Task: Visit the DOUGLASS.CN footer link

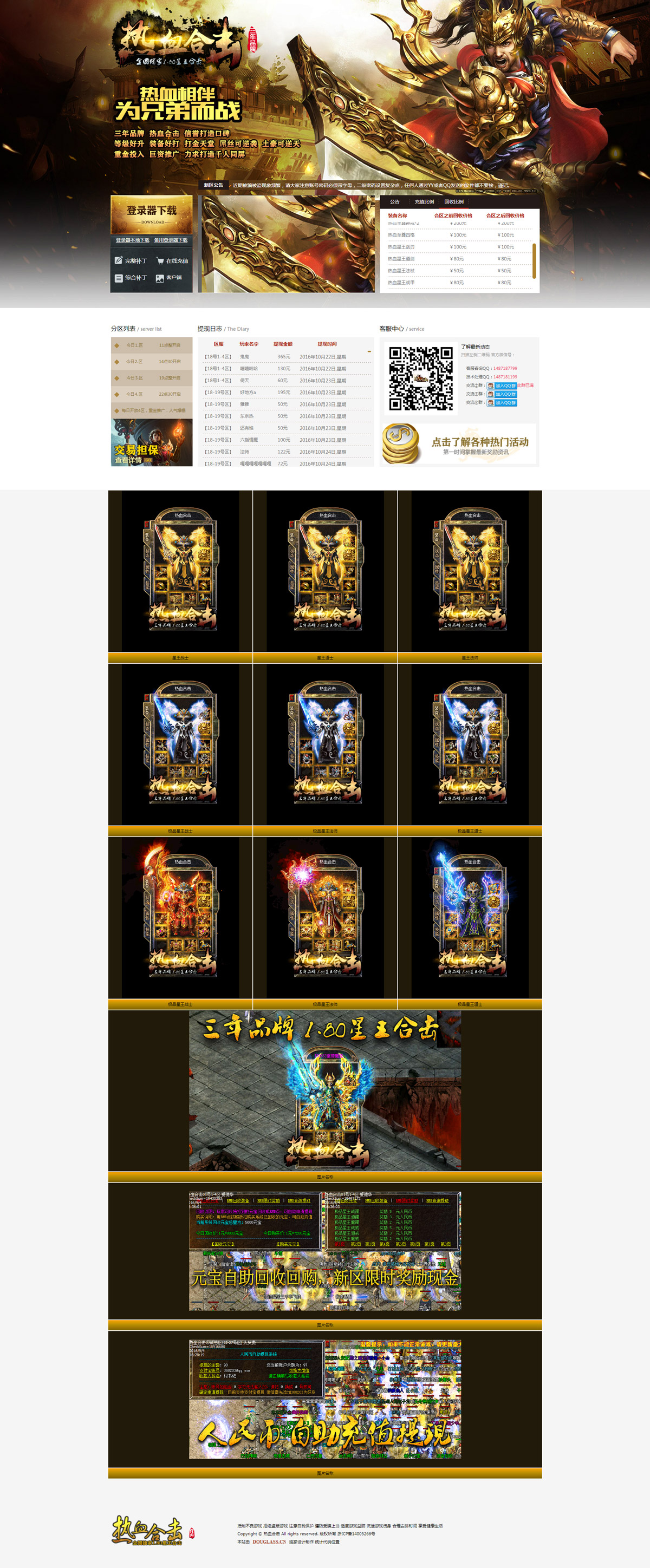Action: tap(269, 1542)
